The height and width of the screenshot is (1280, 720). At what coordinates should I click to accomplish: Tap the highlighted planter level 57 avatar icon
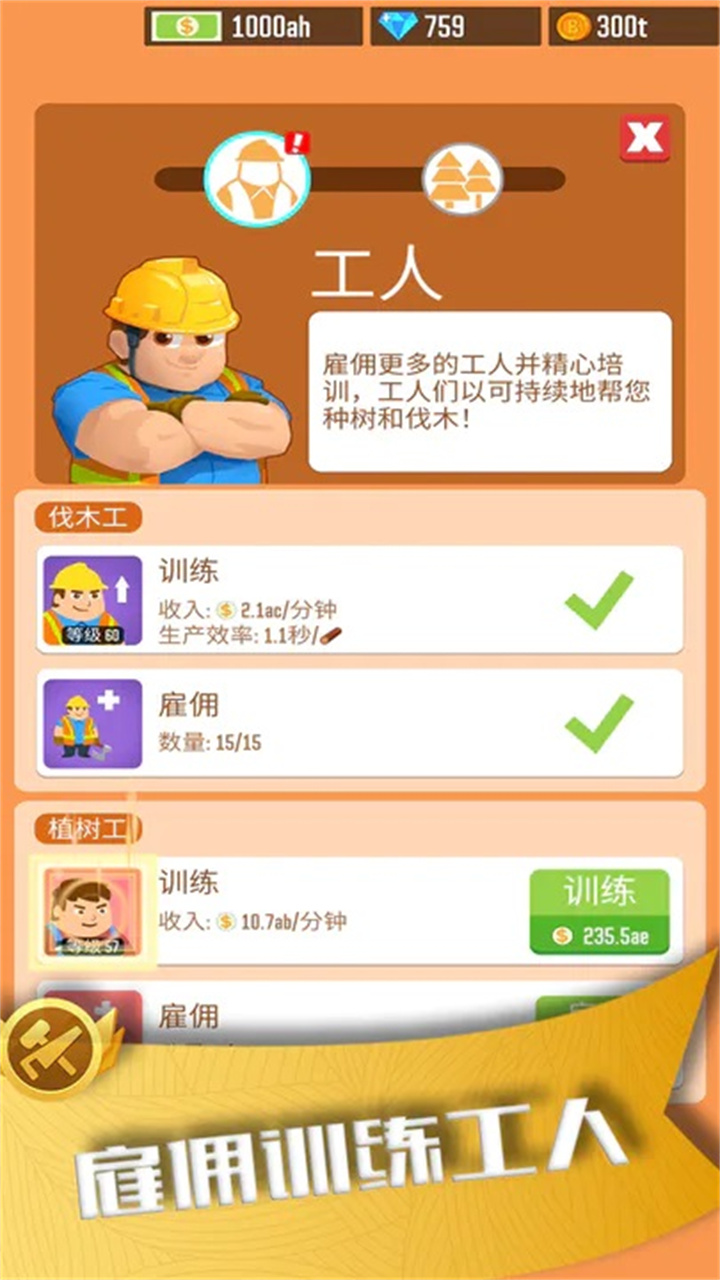(x=87, y=908)
